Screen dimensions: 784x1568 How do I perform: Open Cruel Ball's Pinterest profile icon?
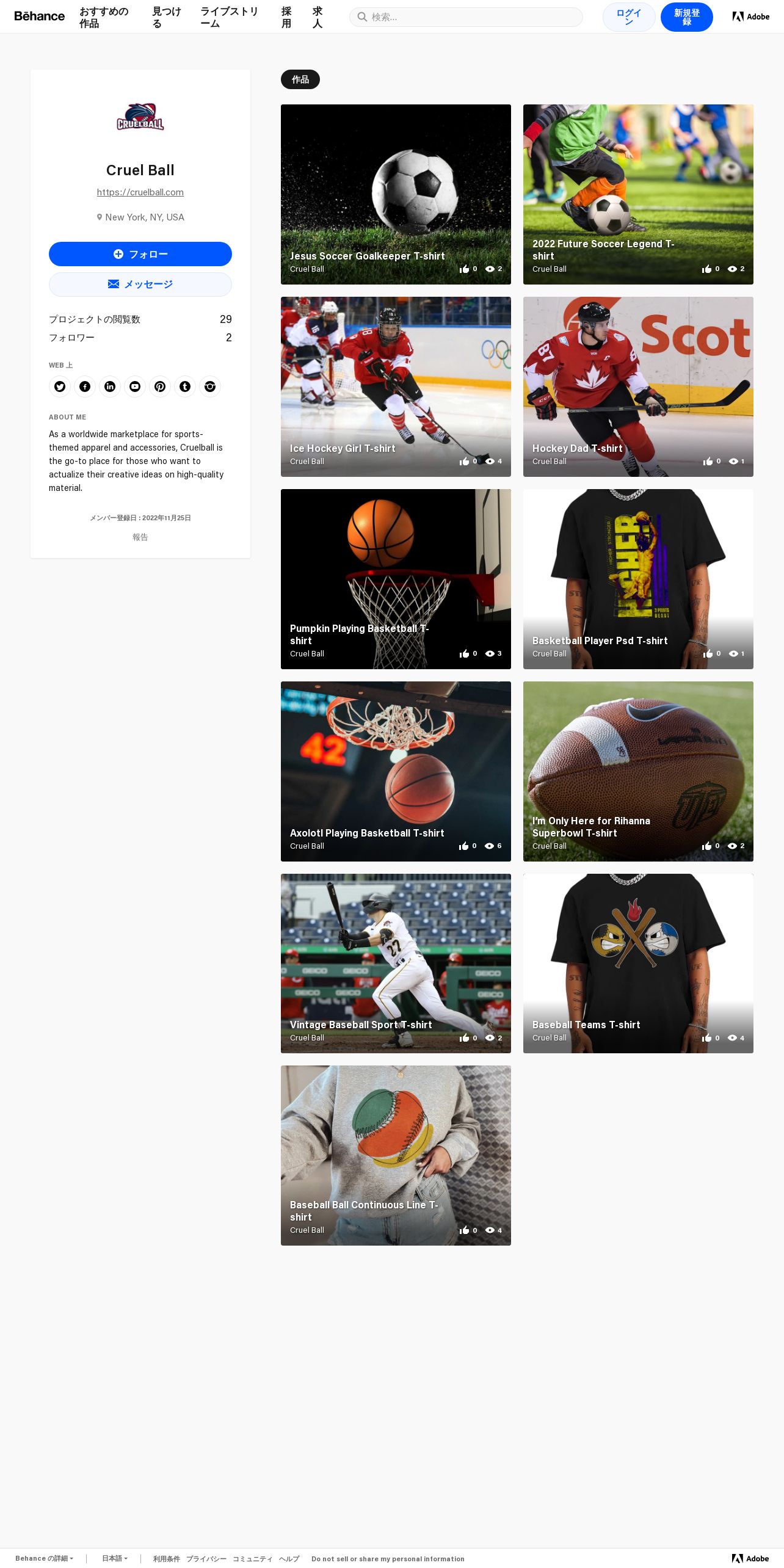160,387
